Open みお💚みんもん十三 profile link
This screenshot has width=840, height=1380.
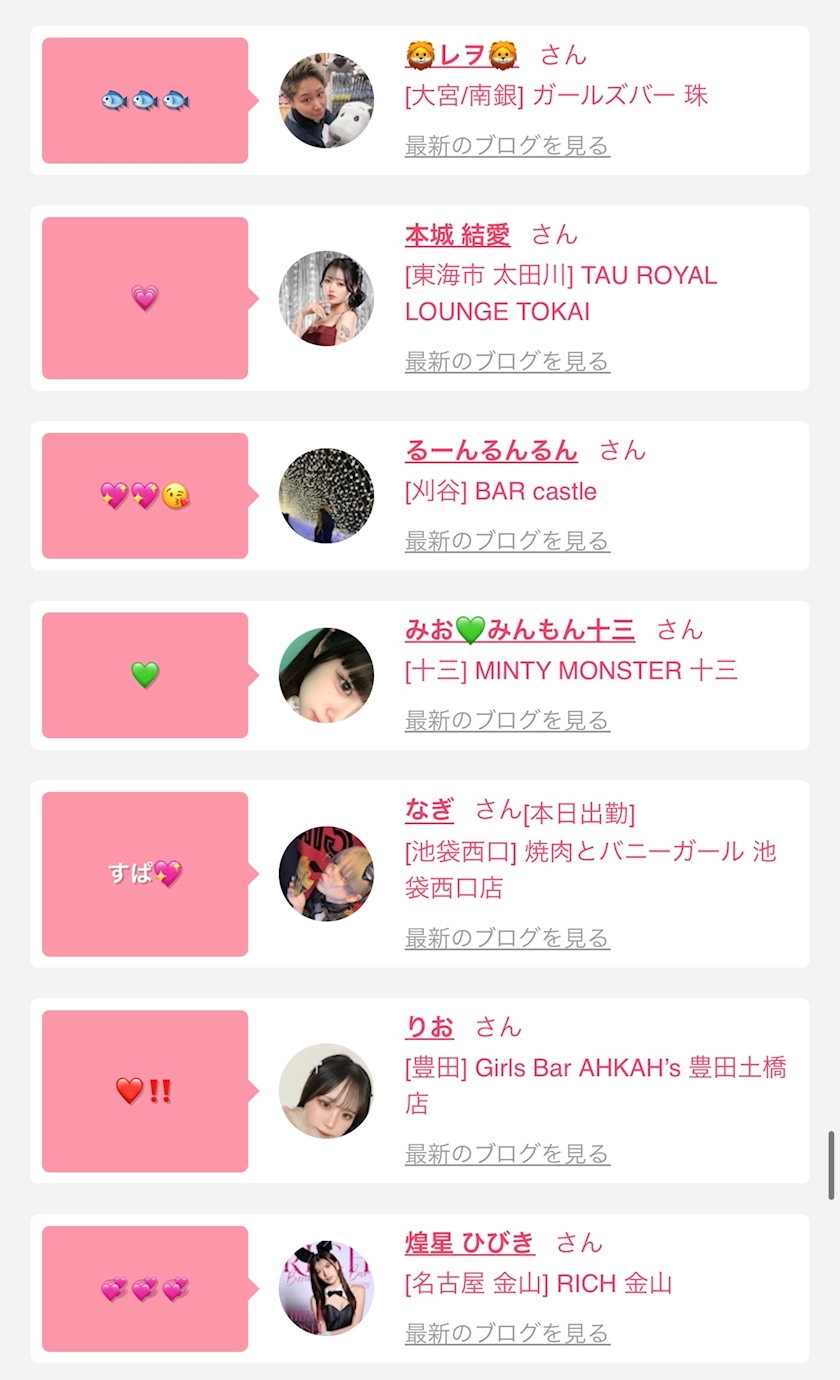[519, 630]
